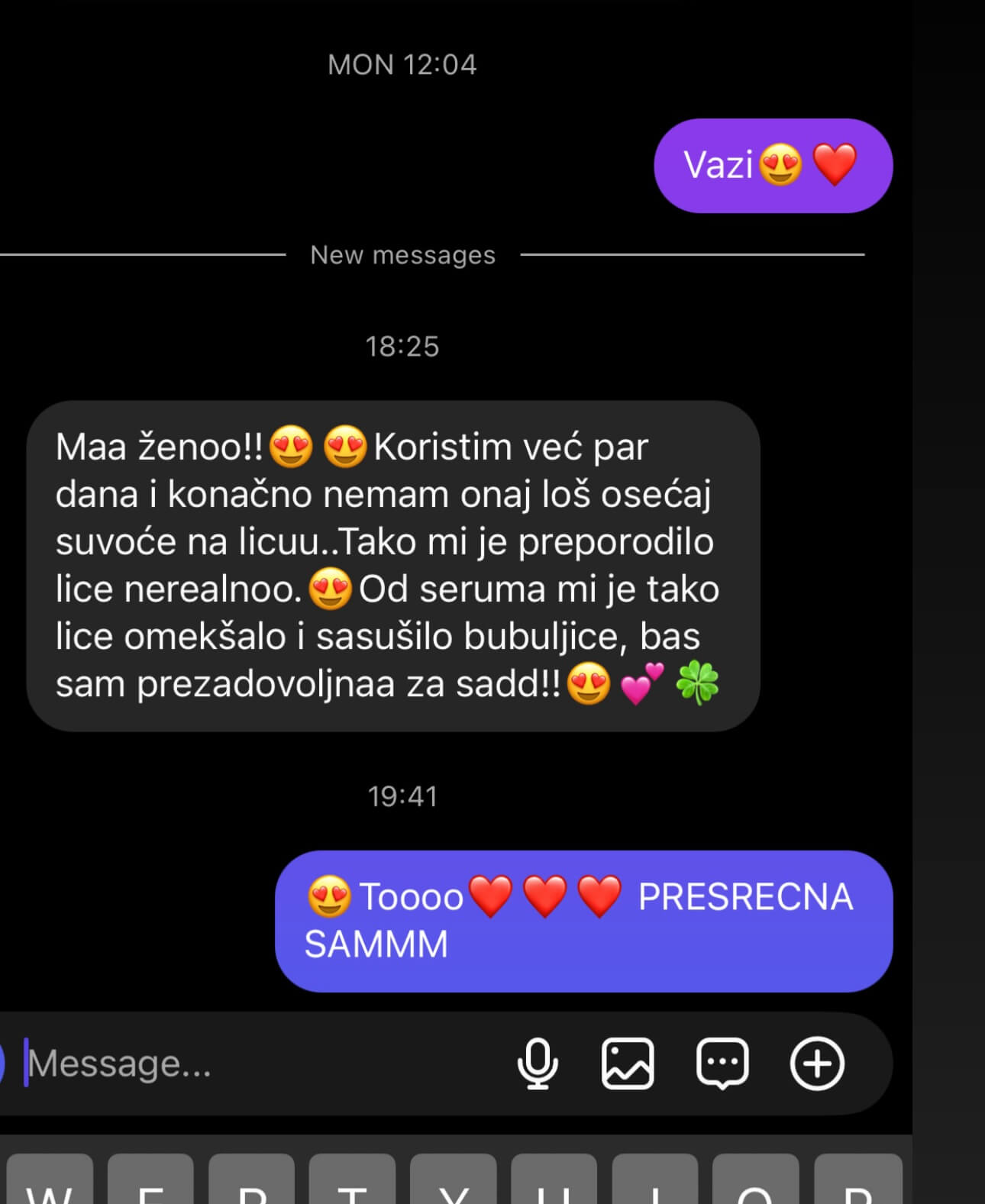Type the letter T on keyboard
Screen dimensions: 985x1204
click(x=352, y=1183)
